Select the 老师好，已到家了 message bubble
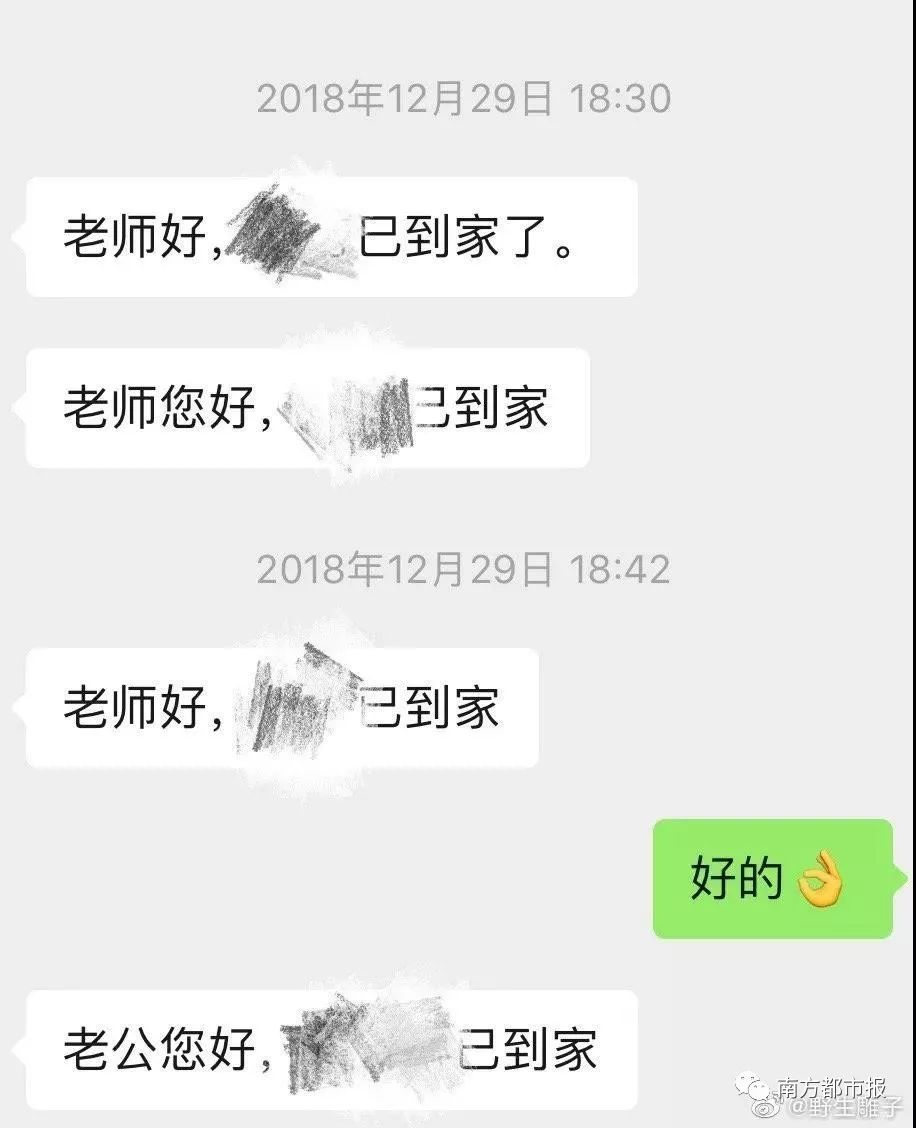Image resolution: width=916 pixels, height=1128 pixels. [x=330, y=235]
